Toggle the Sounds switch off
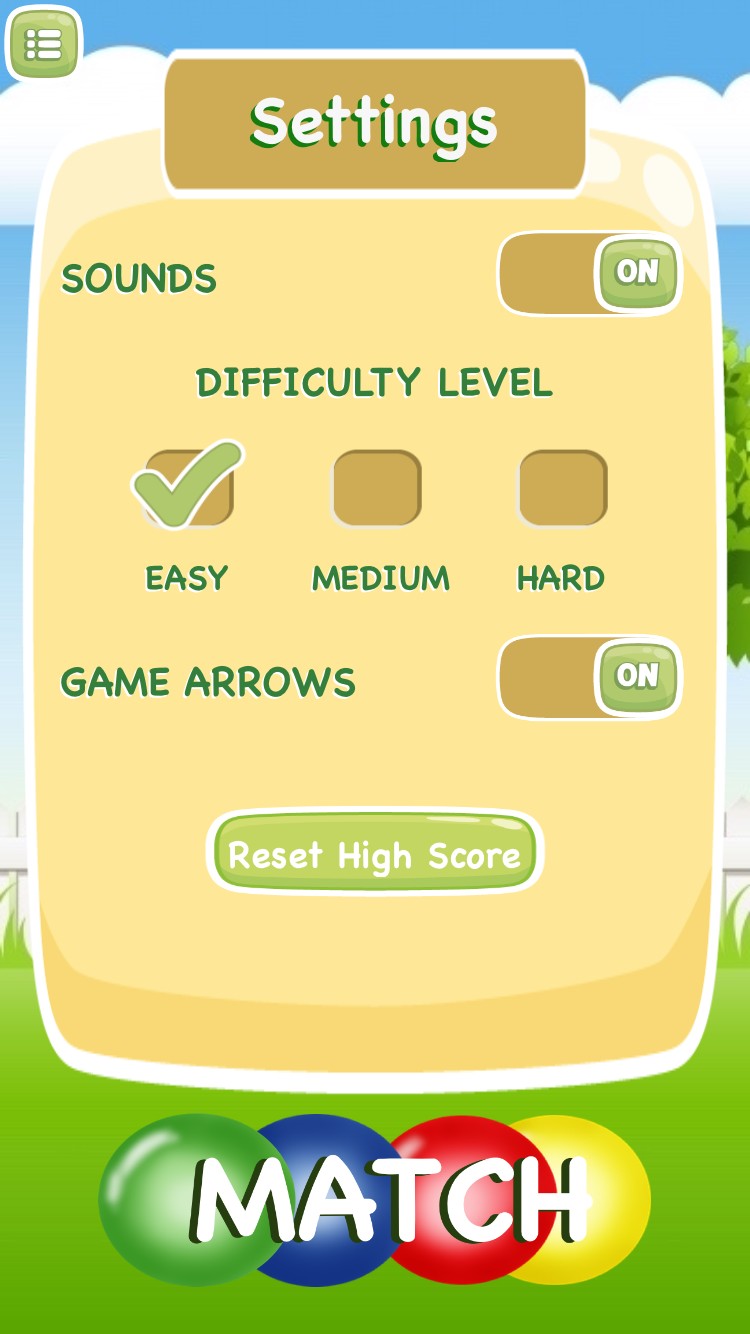This screenshot has height=1334, width=750. pyautogui.click(x=590, y=273)
